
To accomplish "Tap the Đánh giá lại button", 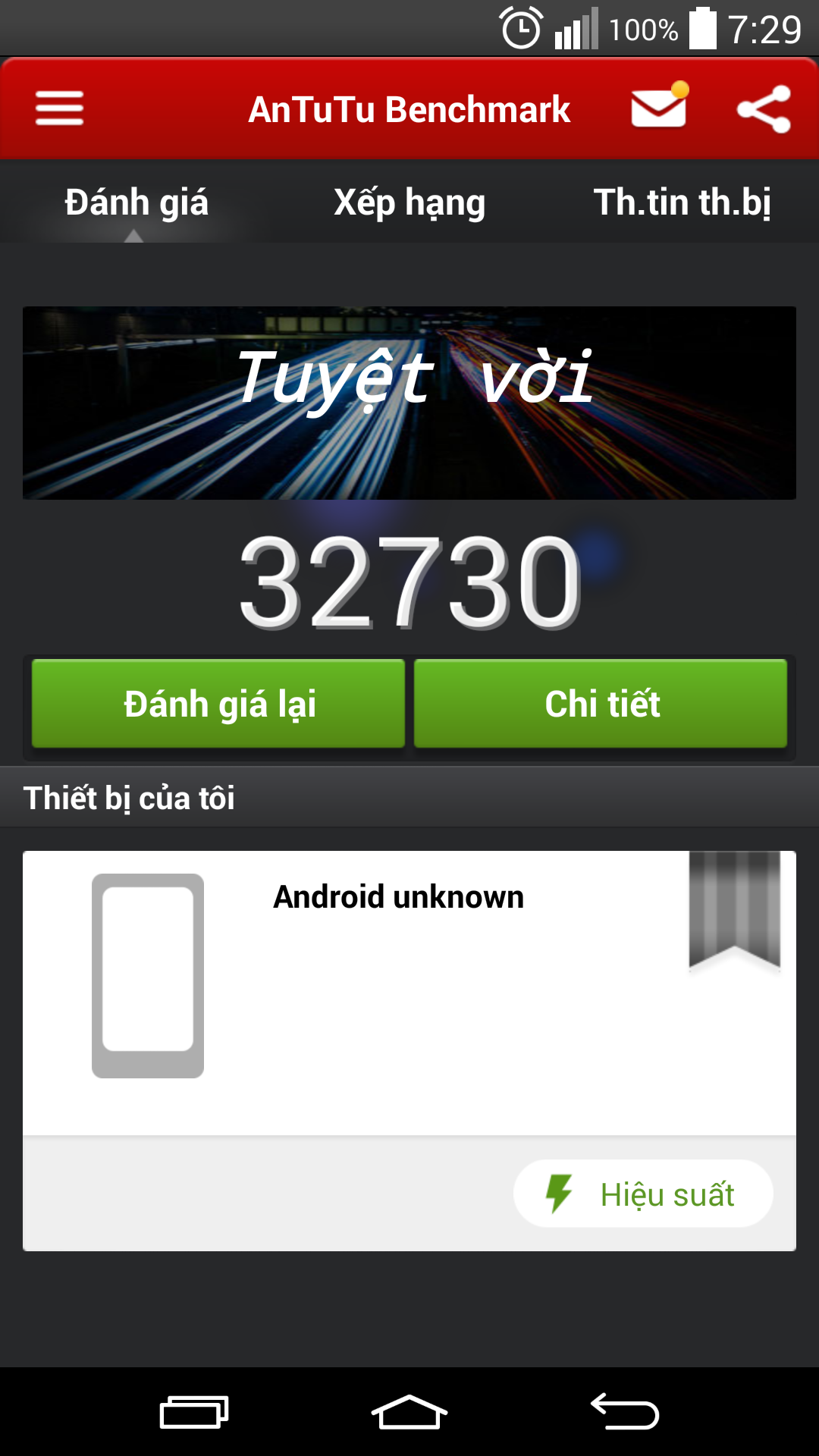I will click(x=218, y=704).
